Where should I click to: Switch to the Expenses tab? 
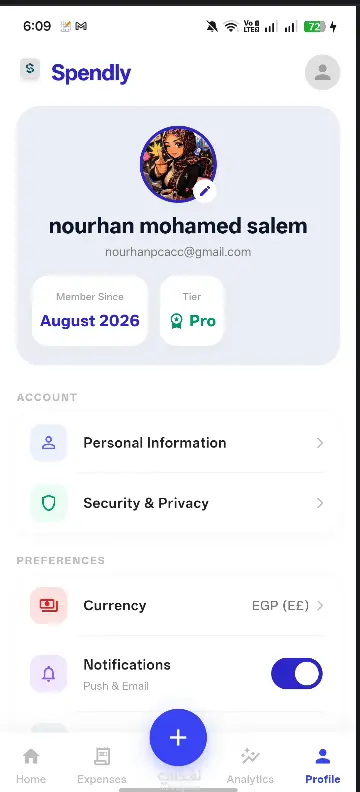click(x=102, y=766)
